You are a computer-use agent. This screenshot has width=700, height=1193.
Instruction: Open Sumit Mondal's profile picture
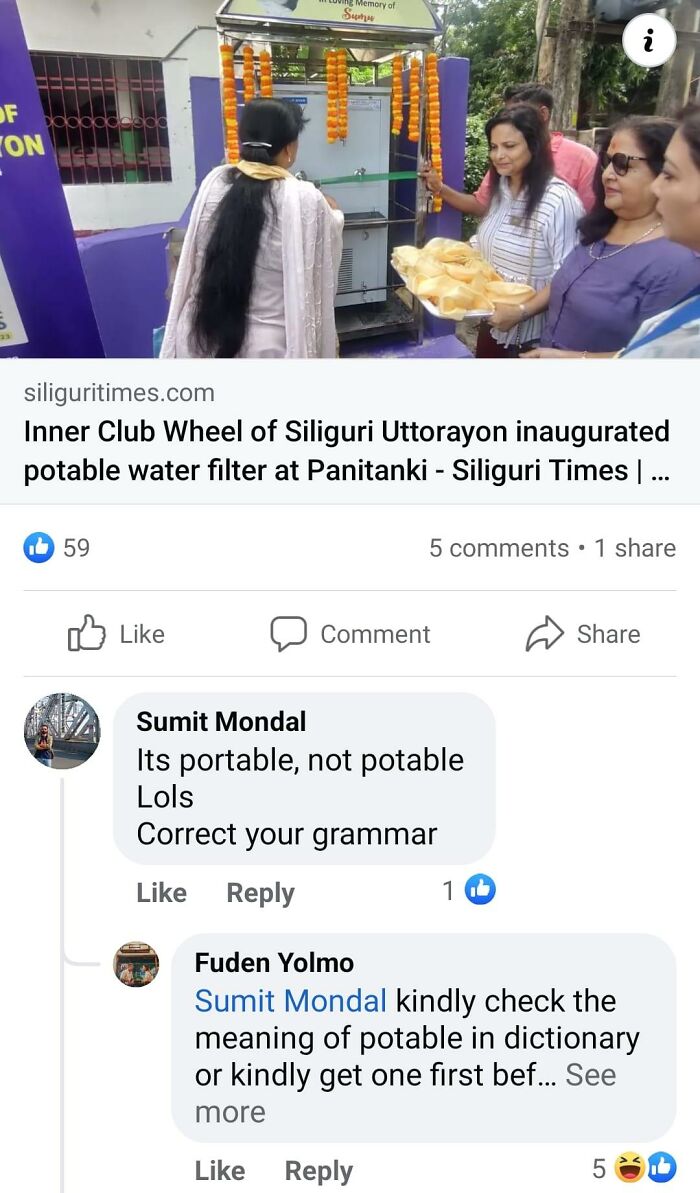[62, 731]
